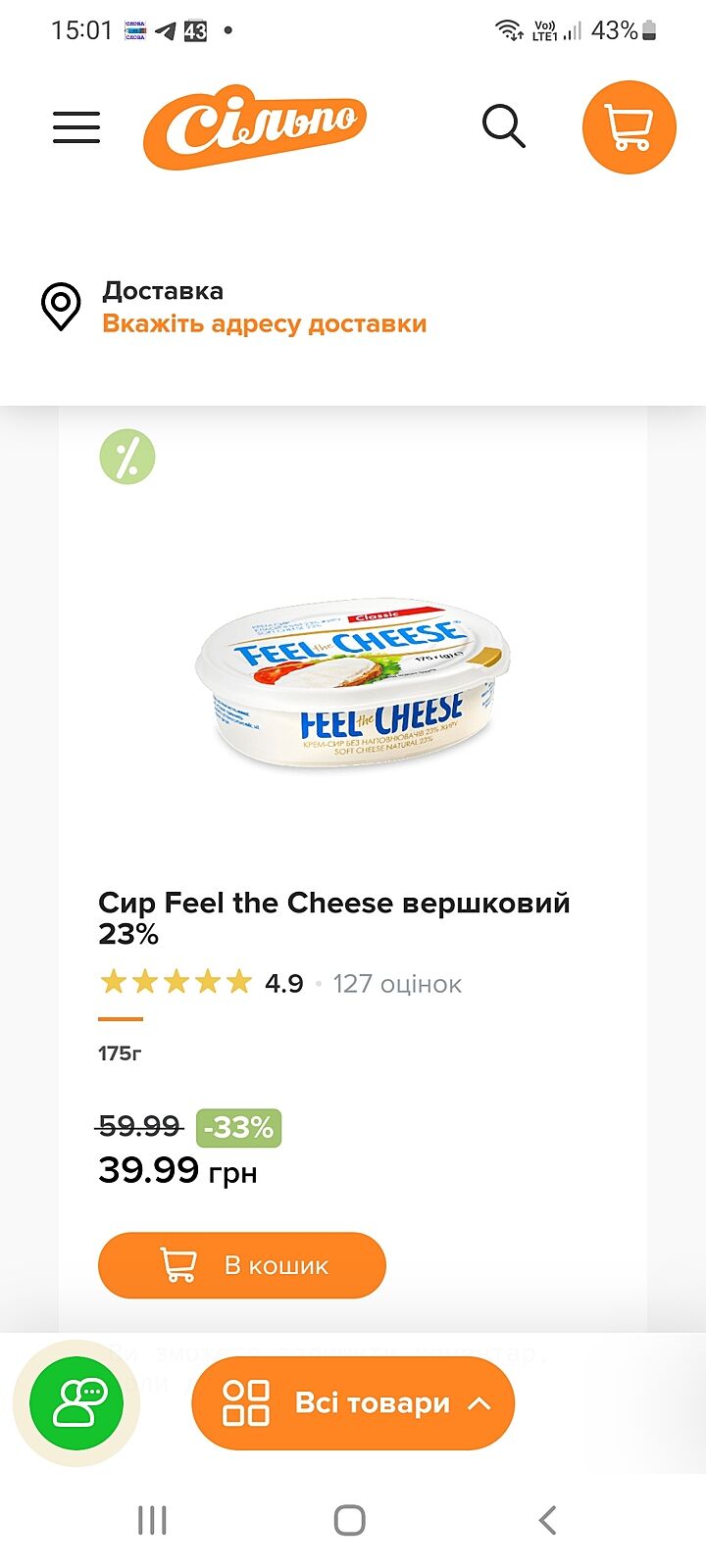The height and width of the screenshot is (1568, 706).
Task: Set delivery address via Вкажіть адресу доставки
Action: (x=264, y=324)
